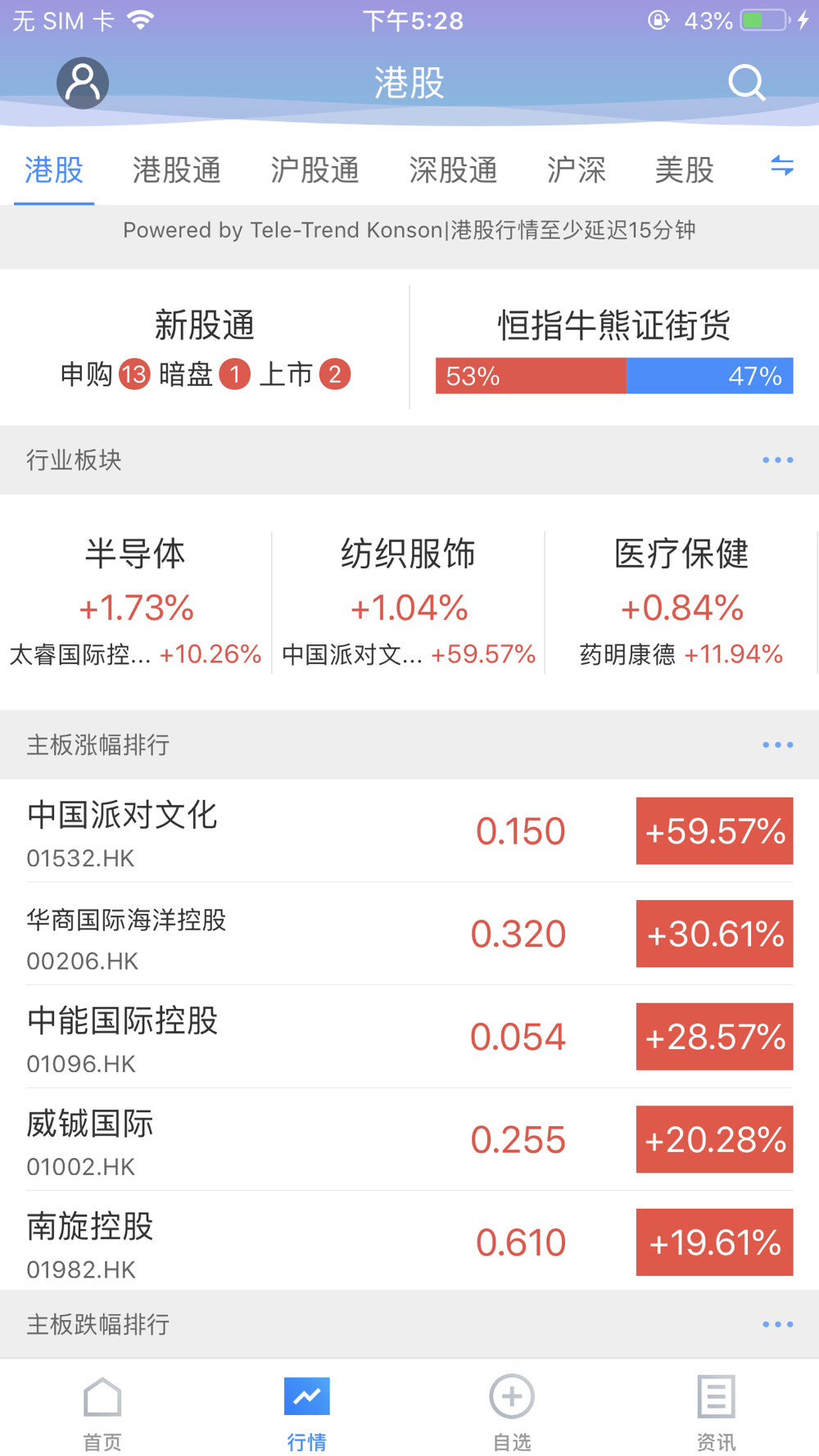Image resolution: width=819 pixels, height=1456 pixels.
Task: Select the 深股通 tab
Action: click(x=454, y=170)
